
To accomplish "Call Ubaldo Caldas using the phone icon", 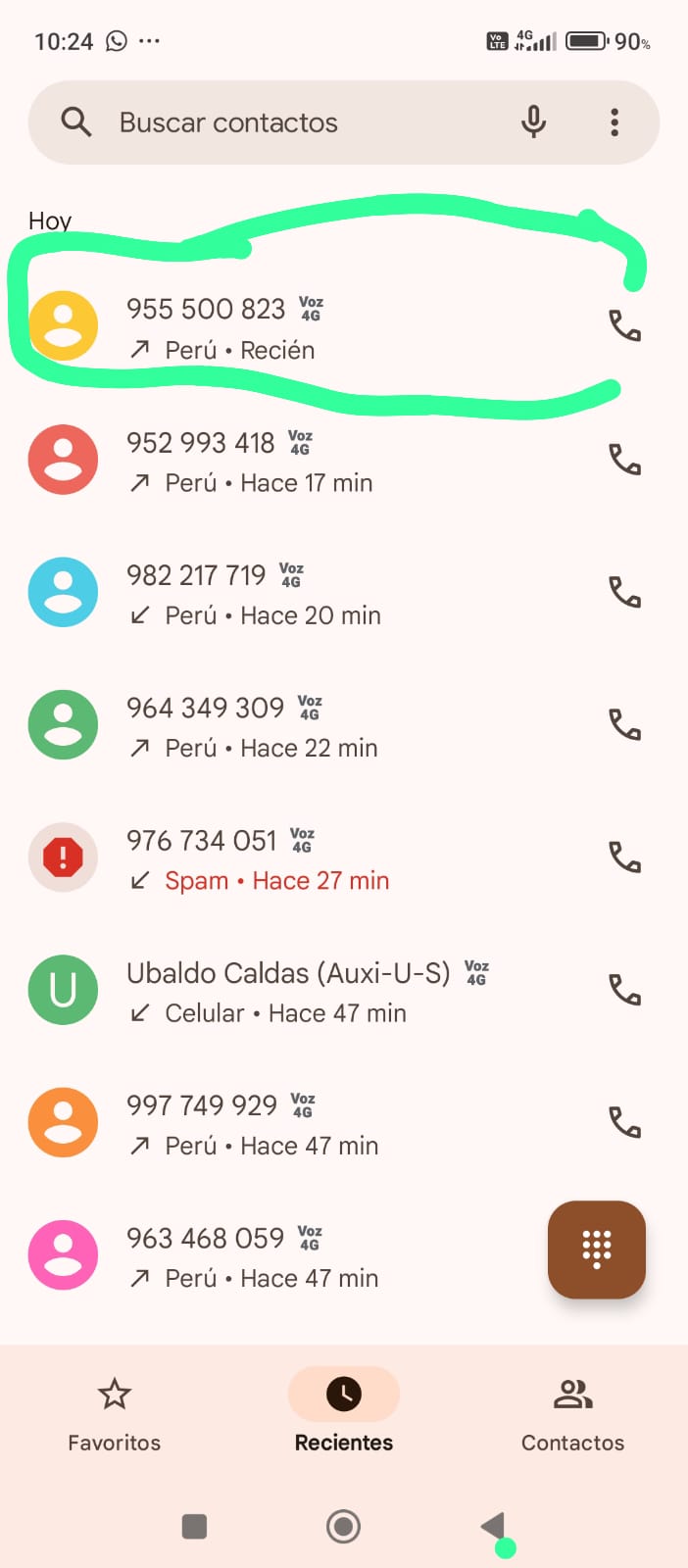I will [624, 990].
